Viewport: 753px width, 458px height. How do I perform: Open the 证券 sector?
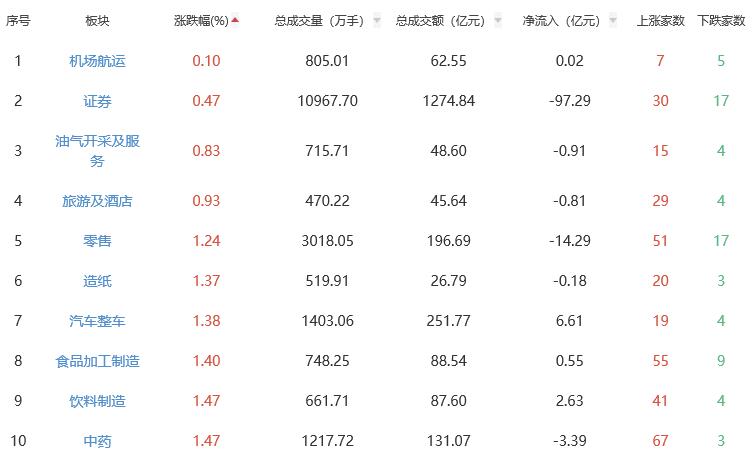point(97,101)
